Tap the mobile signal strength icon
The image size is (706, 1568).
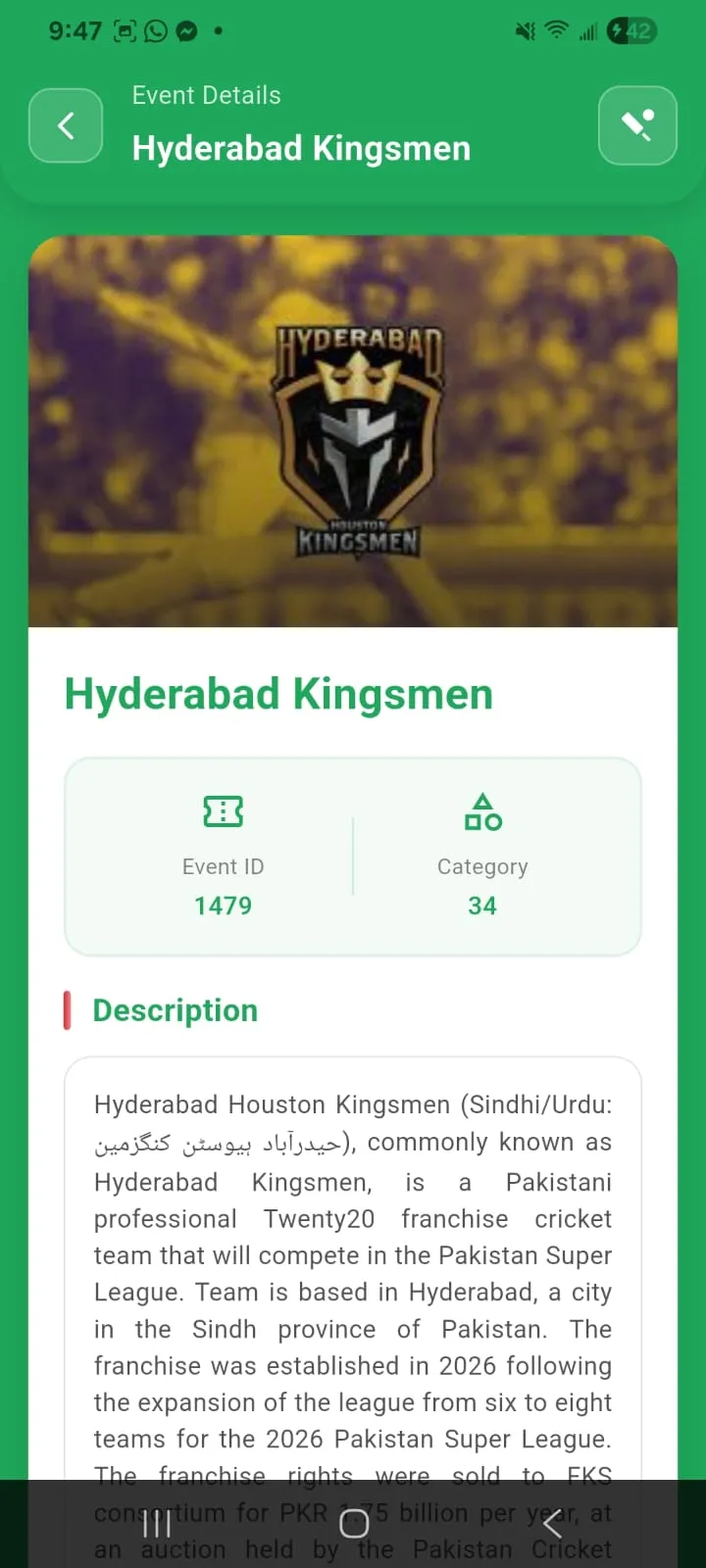point(589,30)
